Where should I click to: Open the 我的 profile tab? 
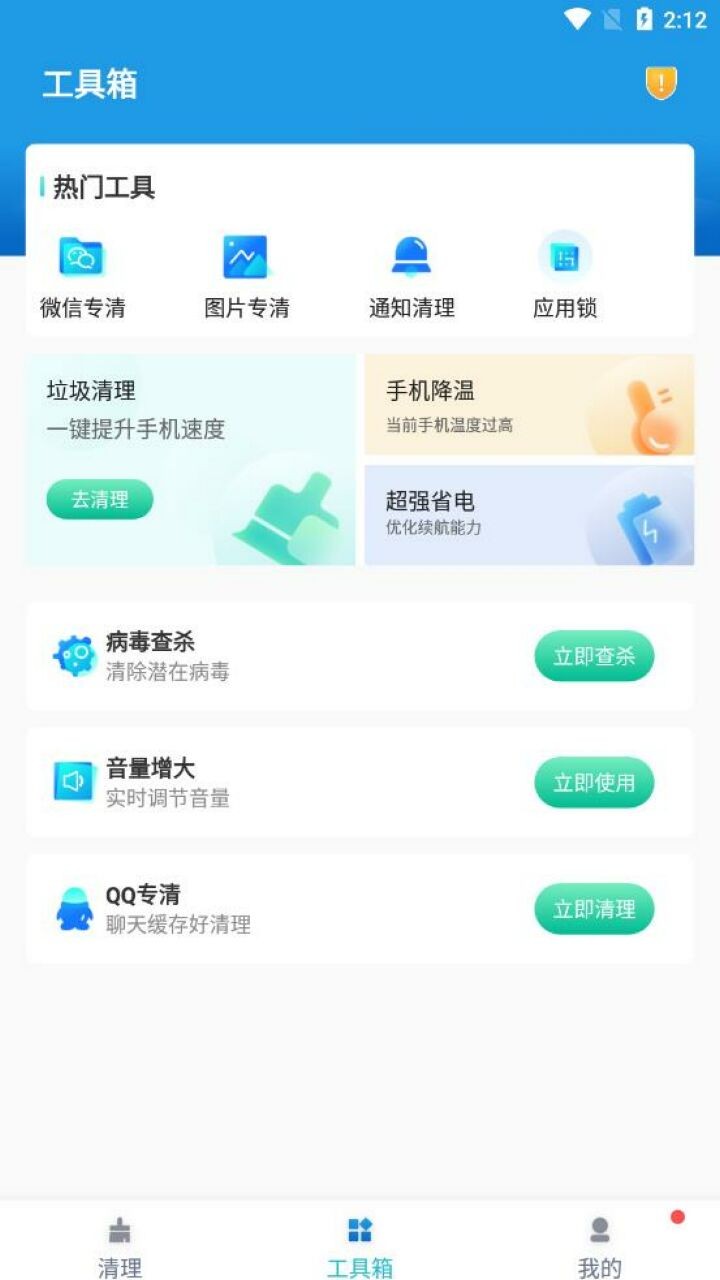click(x=598, y=1243)
